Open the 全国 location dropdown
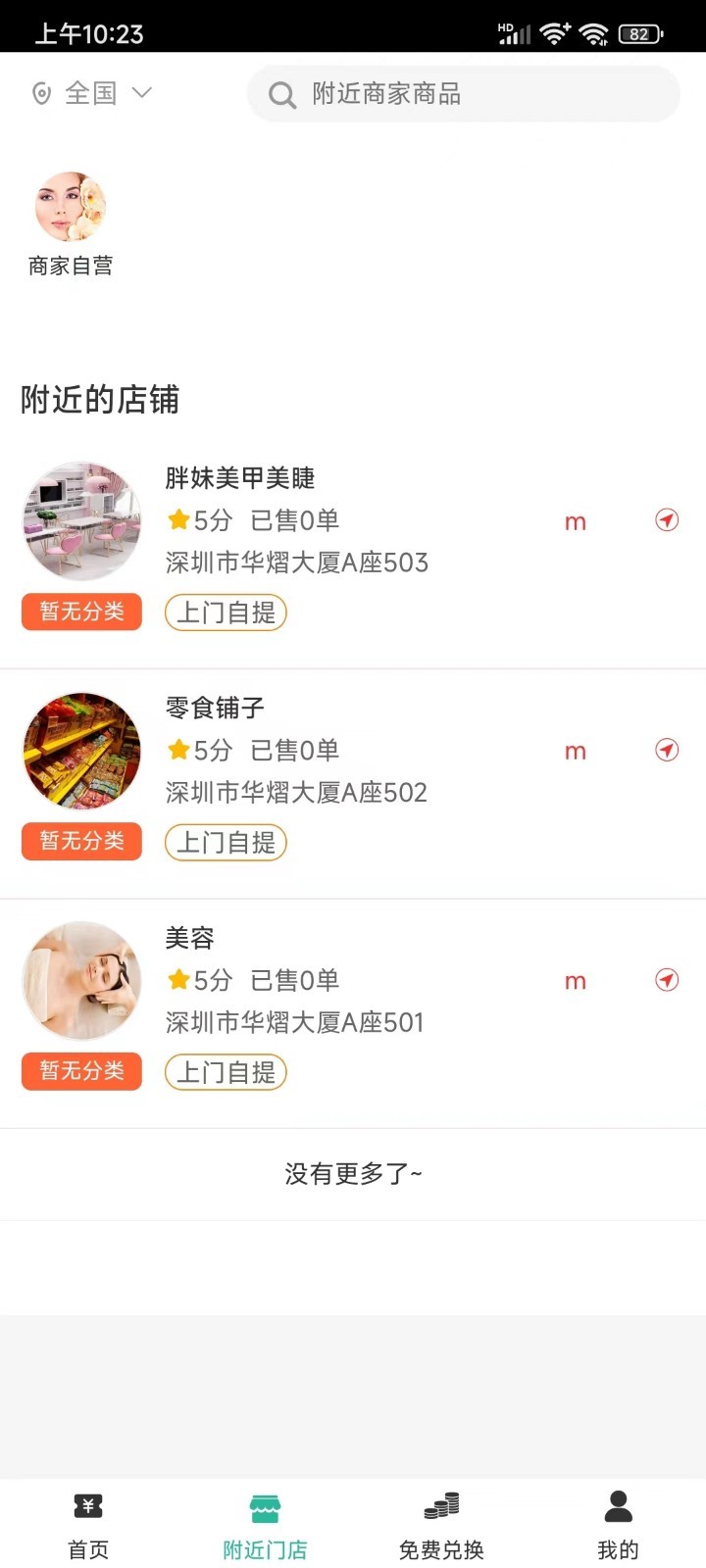706x1568 pixels. coord(91,93)
